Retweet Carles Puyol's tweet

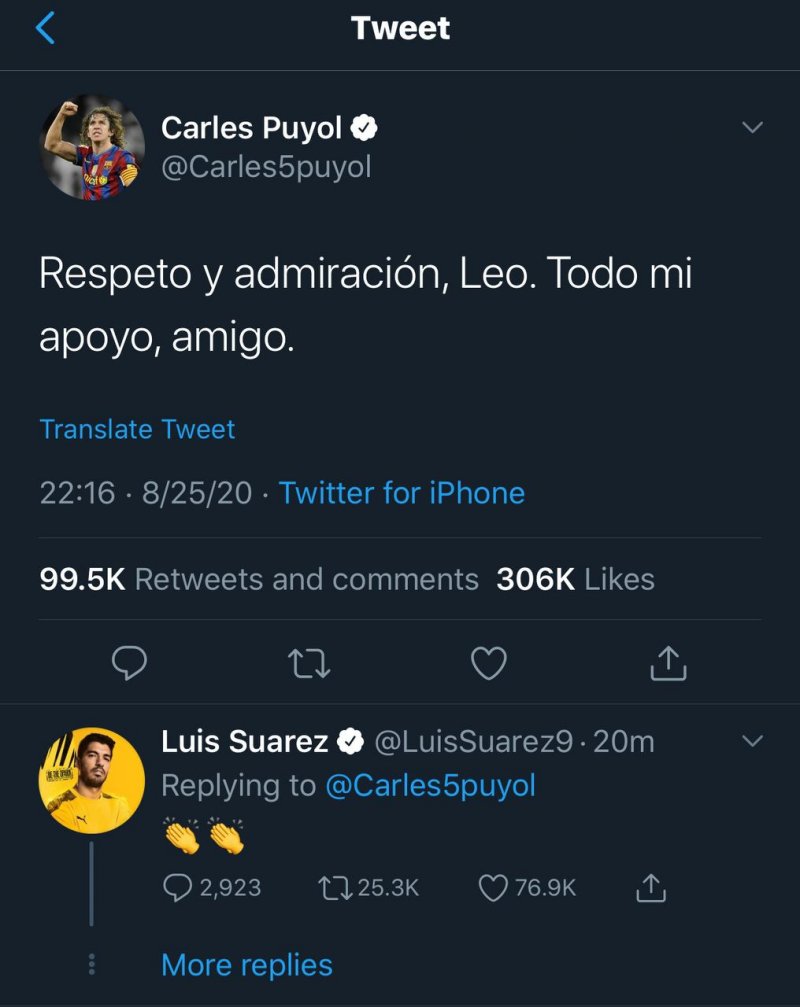[x=309, y=662]
